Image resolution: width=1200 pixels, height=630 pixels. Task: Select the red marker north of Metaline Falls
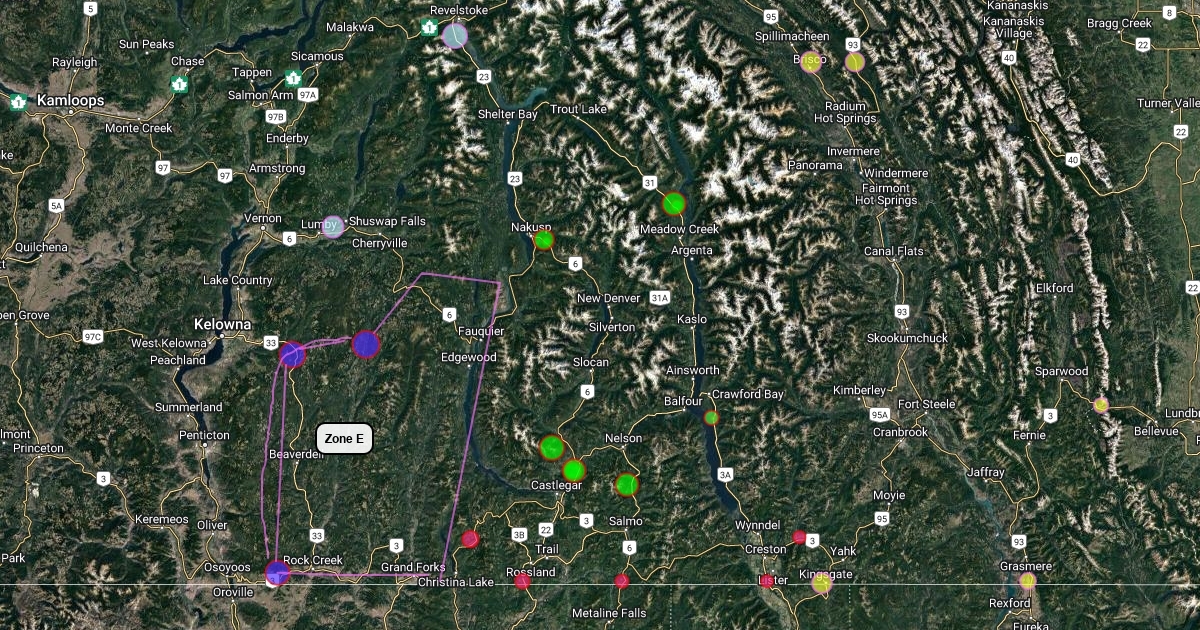tap(621, 580)
